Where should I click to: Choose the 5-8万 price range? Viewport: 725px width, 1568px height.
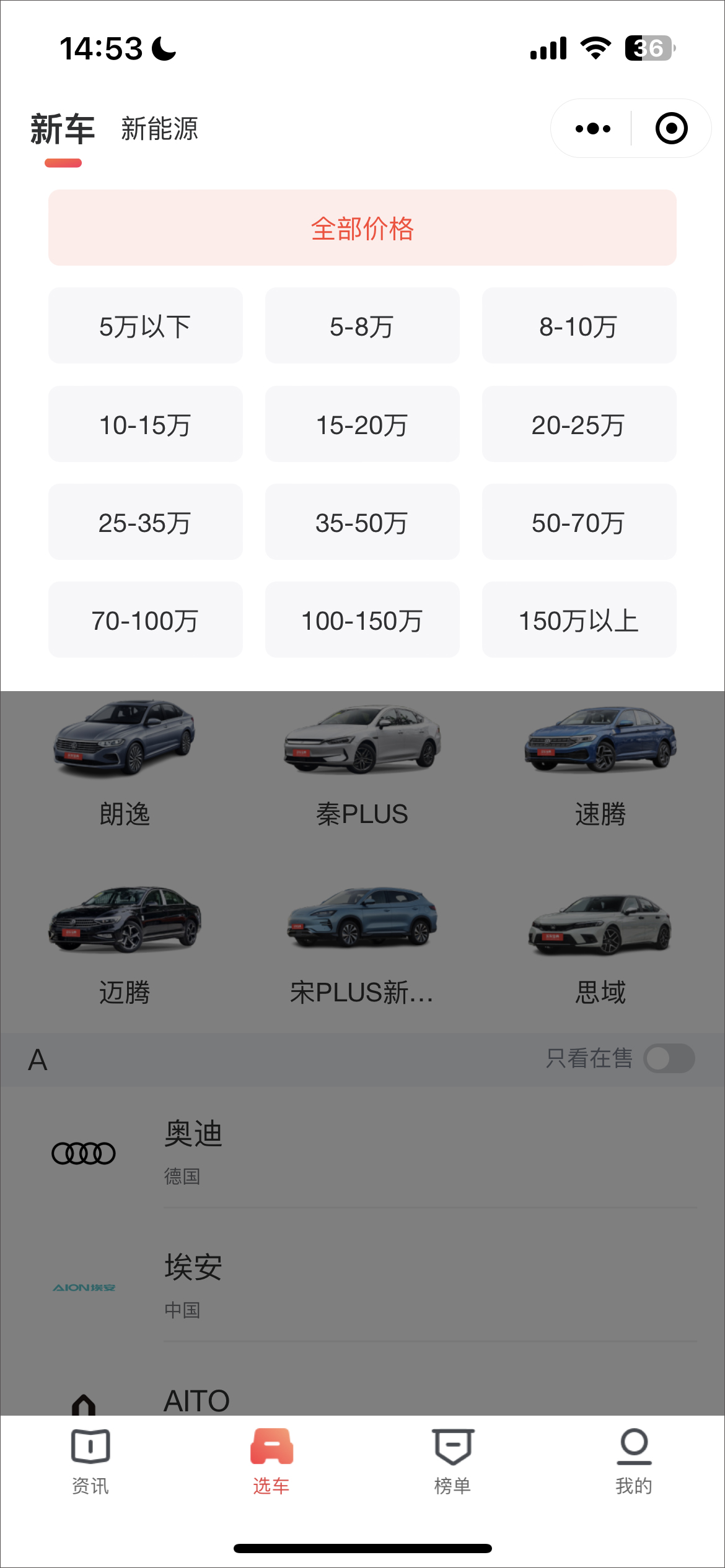click(362, 326)
